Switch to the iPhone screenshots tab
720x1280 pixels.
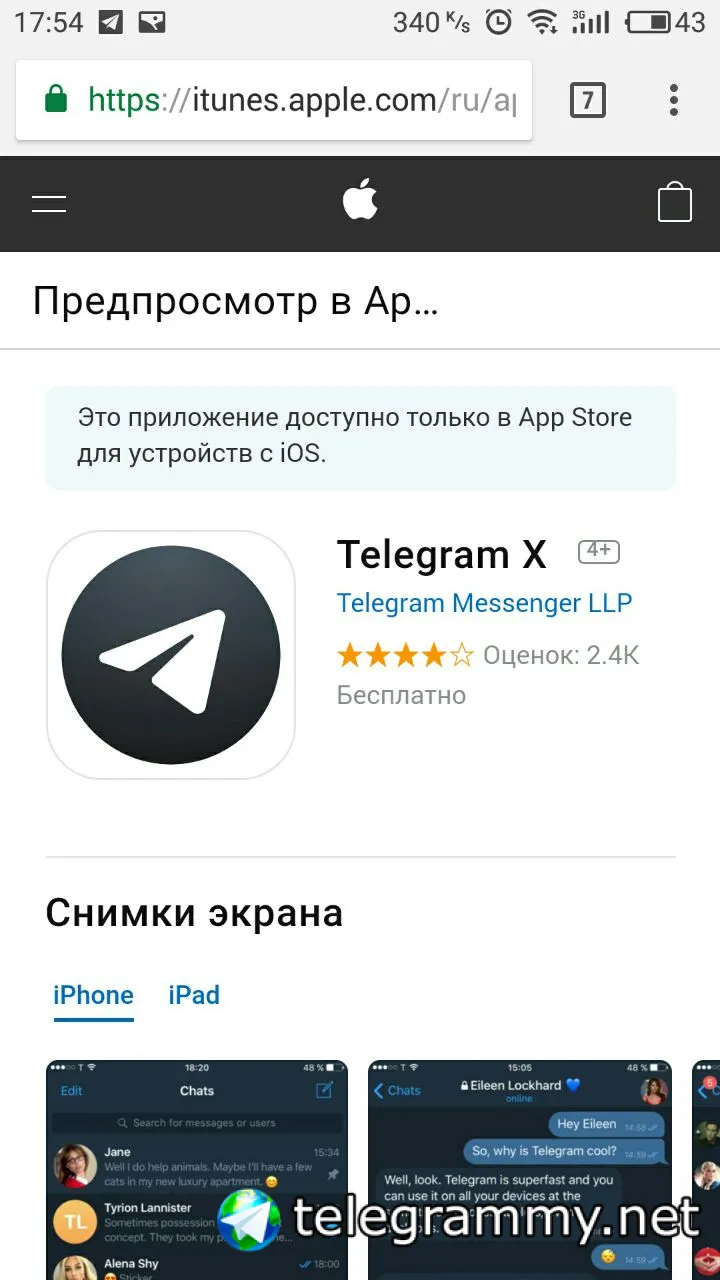(93, 995)
